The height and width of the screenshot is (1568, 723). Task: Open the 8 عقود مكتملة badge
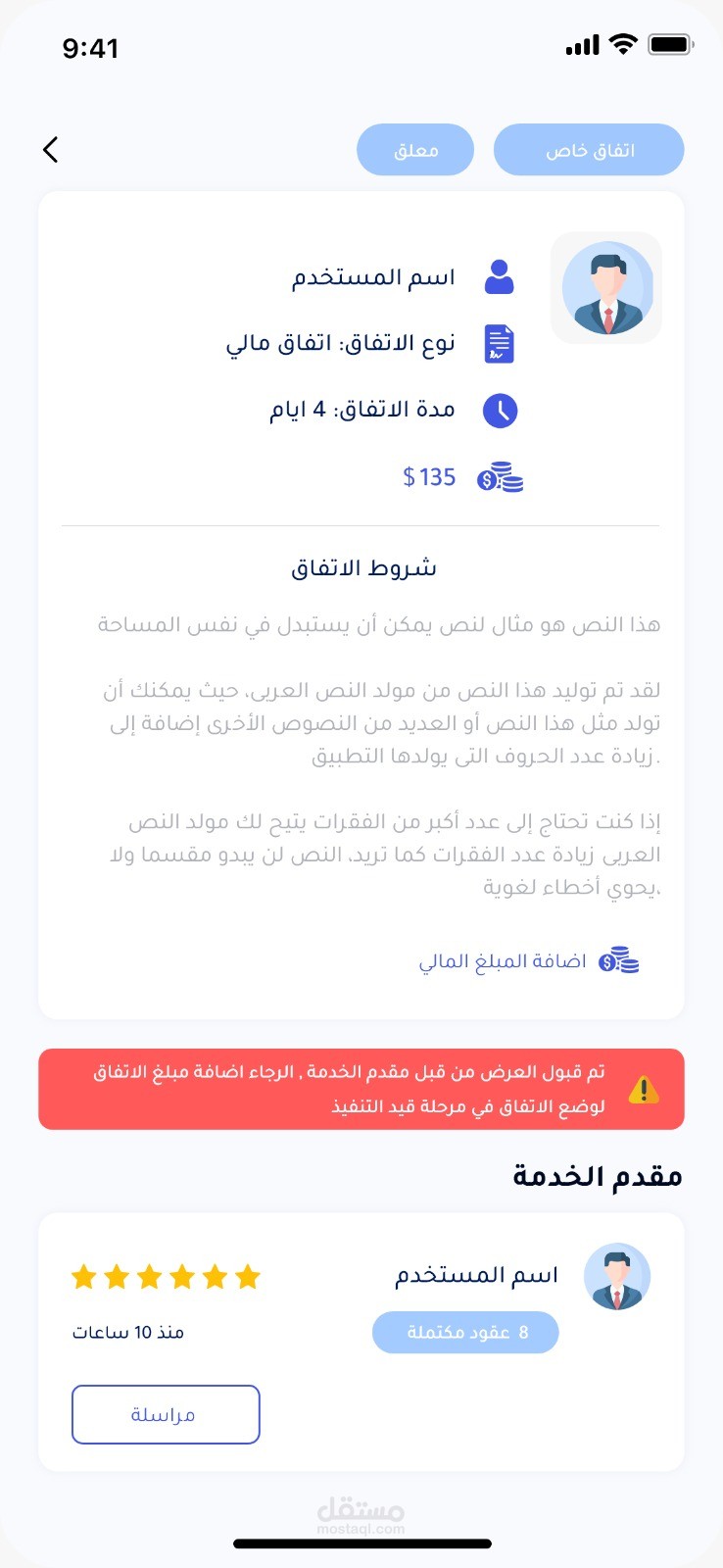click(465, 1333)
